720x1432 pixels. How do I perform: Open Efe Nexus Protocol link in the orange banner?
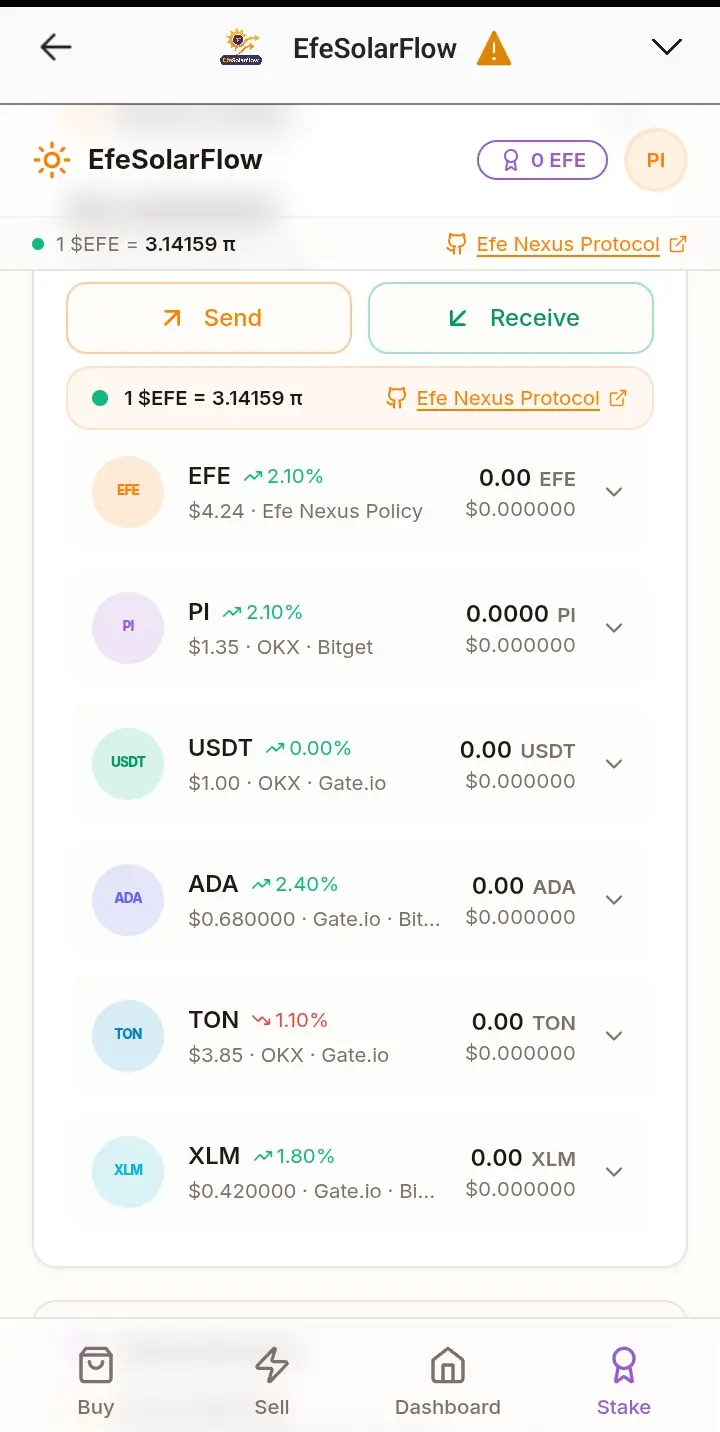508,398
